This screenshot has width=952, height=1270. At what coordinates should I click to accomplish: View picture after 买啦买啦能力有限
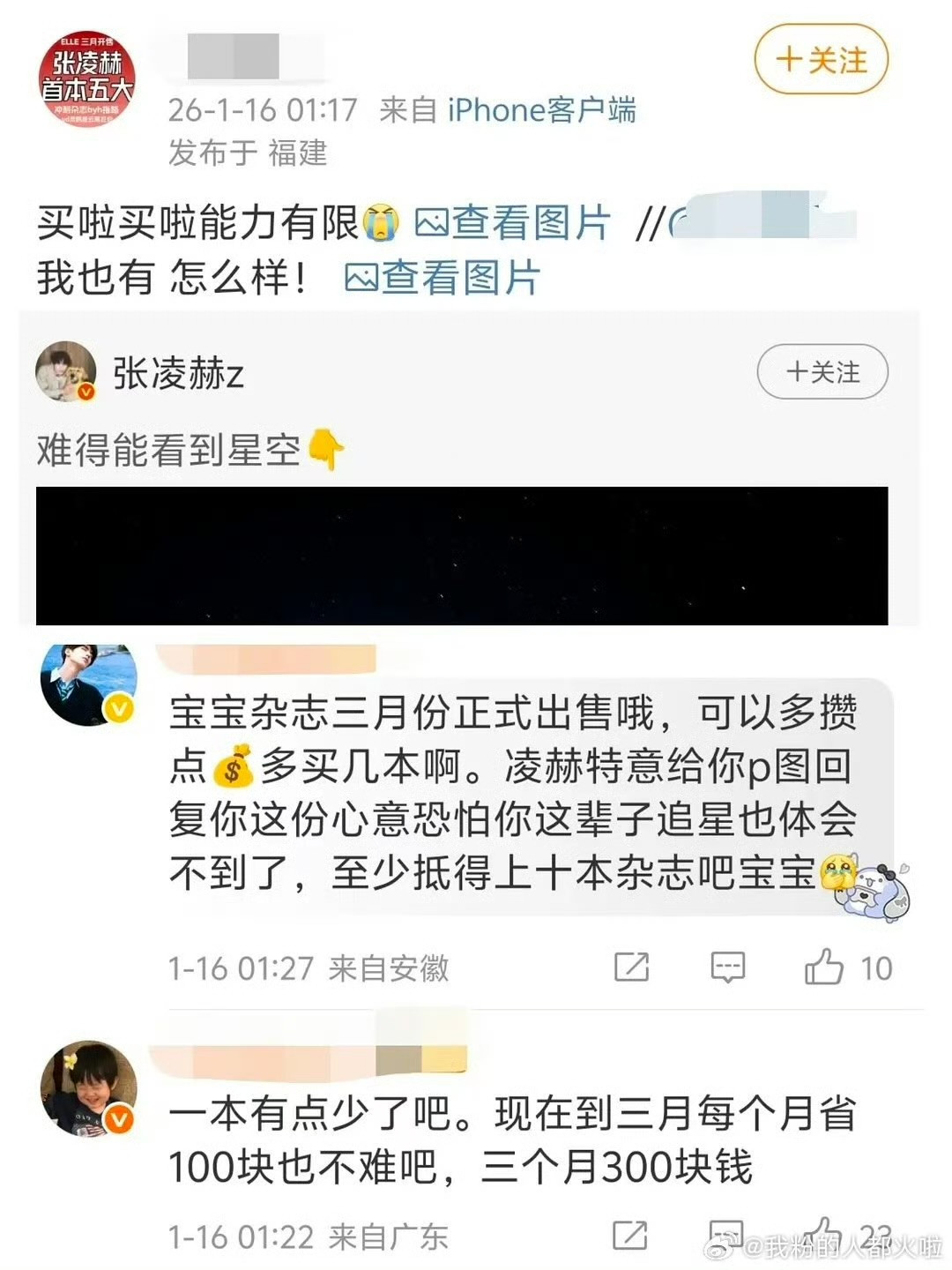pos(512,222)
